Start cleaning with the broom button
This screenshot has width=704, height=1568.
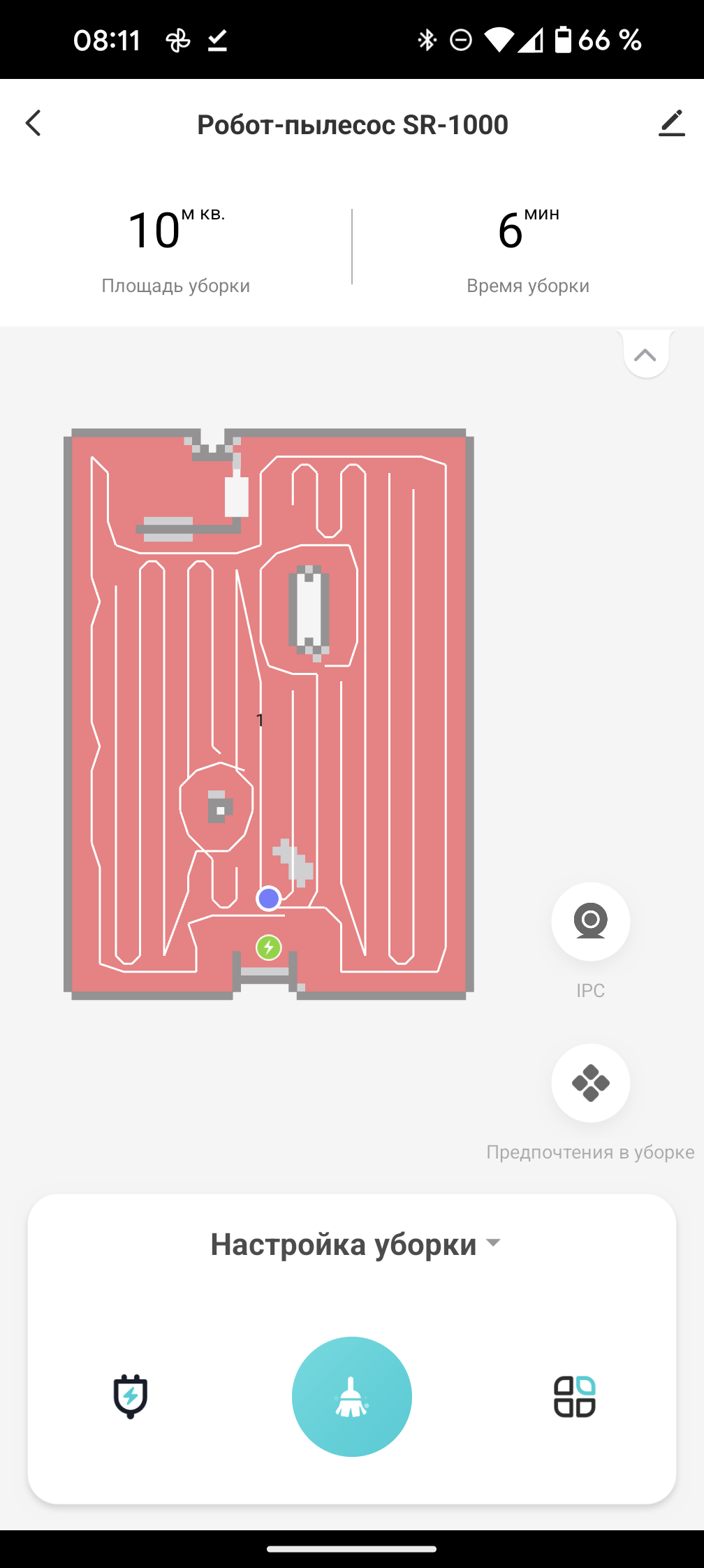(x=352, y=1397)
